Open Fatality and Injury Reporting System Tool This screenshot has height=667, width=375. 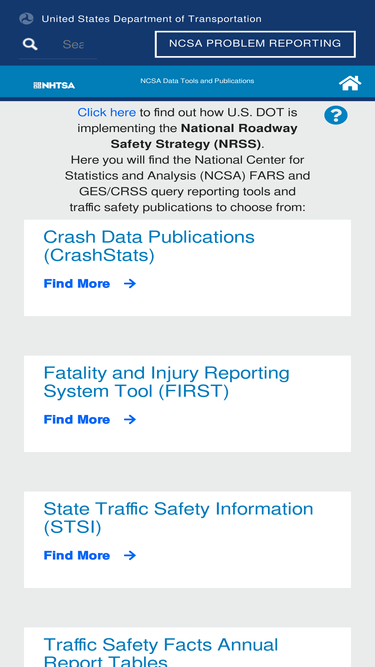coord(166,382)
